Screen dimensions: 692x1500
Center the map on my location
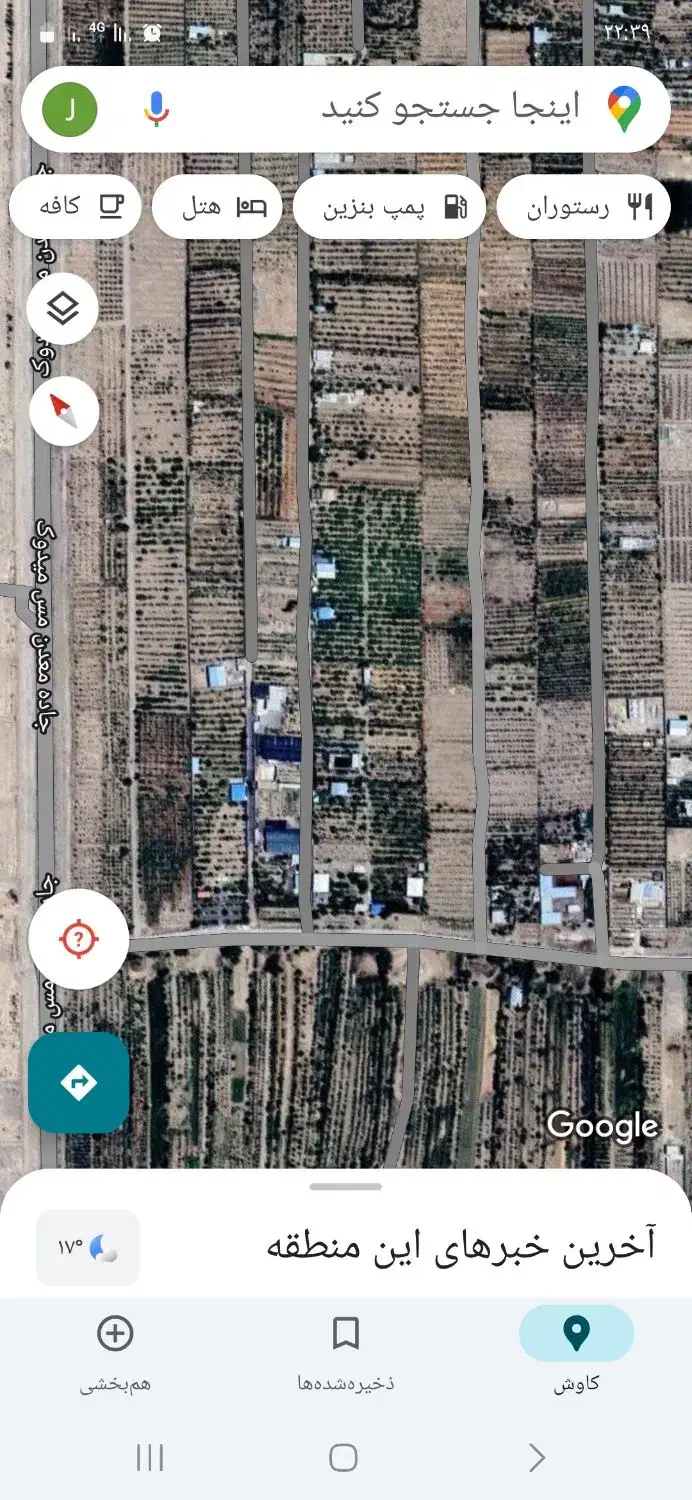79,939
